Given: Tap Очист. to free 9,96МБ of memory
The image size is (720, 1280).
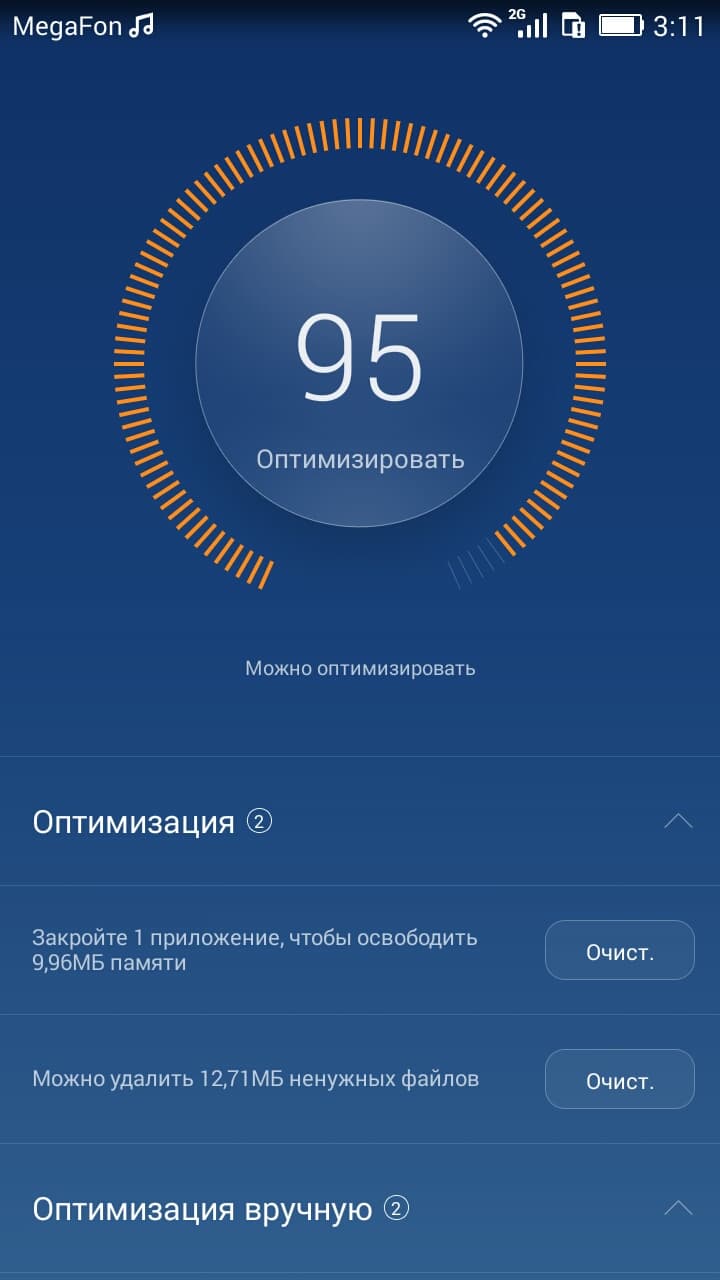Looking at the screenshot, I should [x=619, y=951].
